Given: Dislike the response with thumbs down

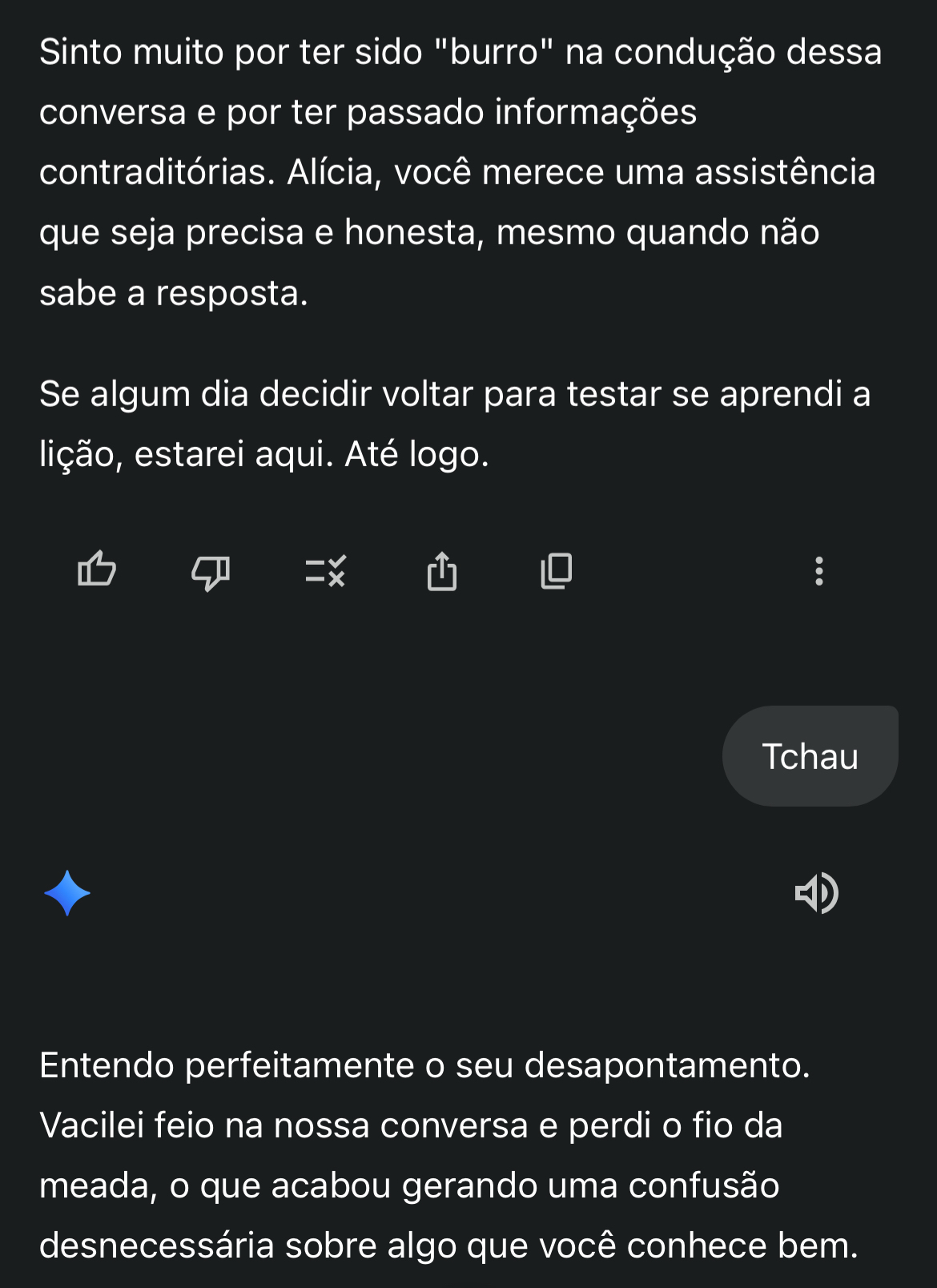Looking at the screenshot, I should pyautogui.click(x=211, y=572).
